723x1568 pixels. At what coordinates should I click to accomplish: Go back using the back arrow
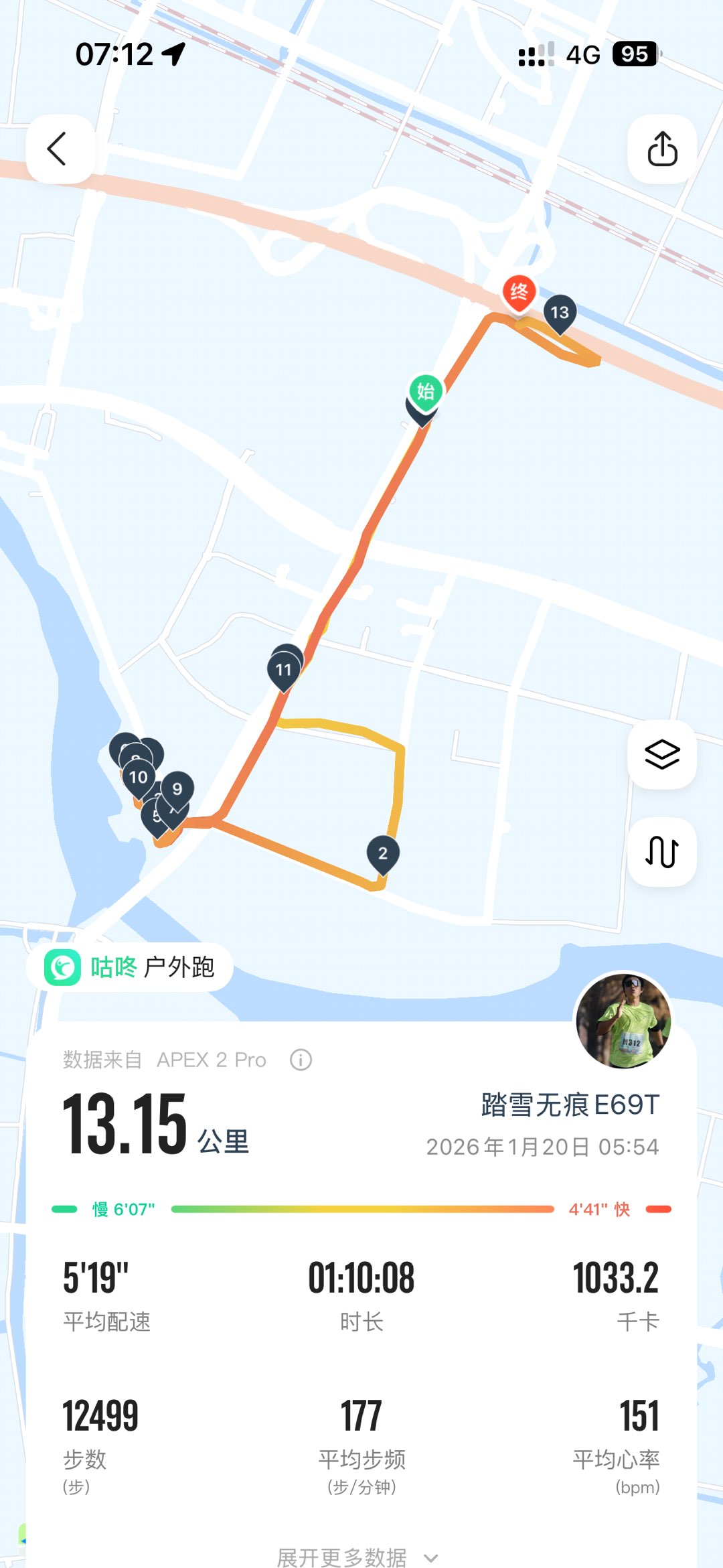[x=59, y=149]
